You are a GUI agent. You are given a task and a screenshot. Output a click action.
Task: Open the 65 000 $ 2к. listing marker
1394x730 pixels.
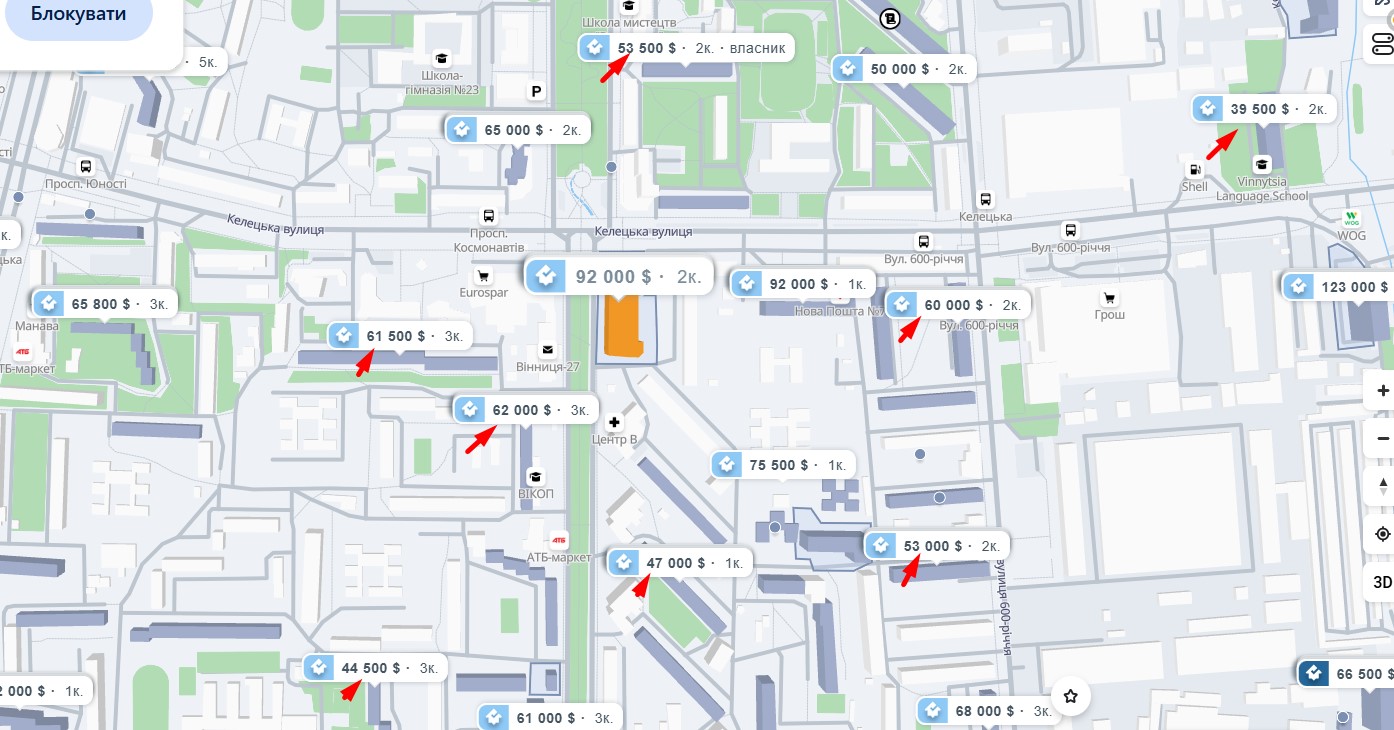click(x=518, y=130)
